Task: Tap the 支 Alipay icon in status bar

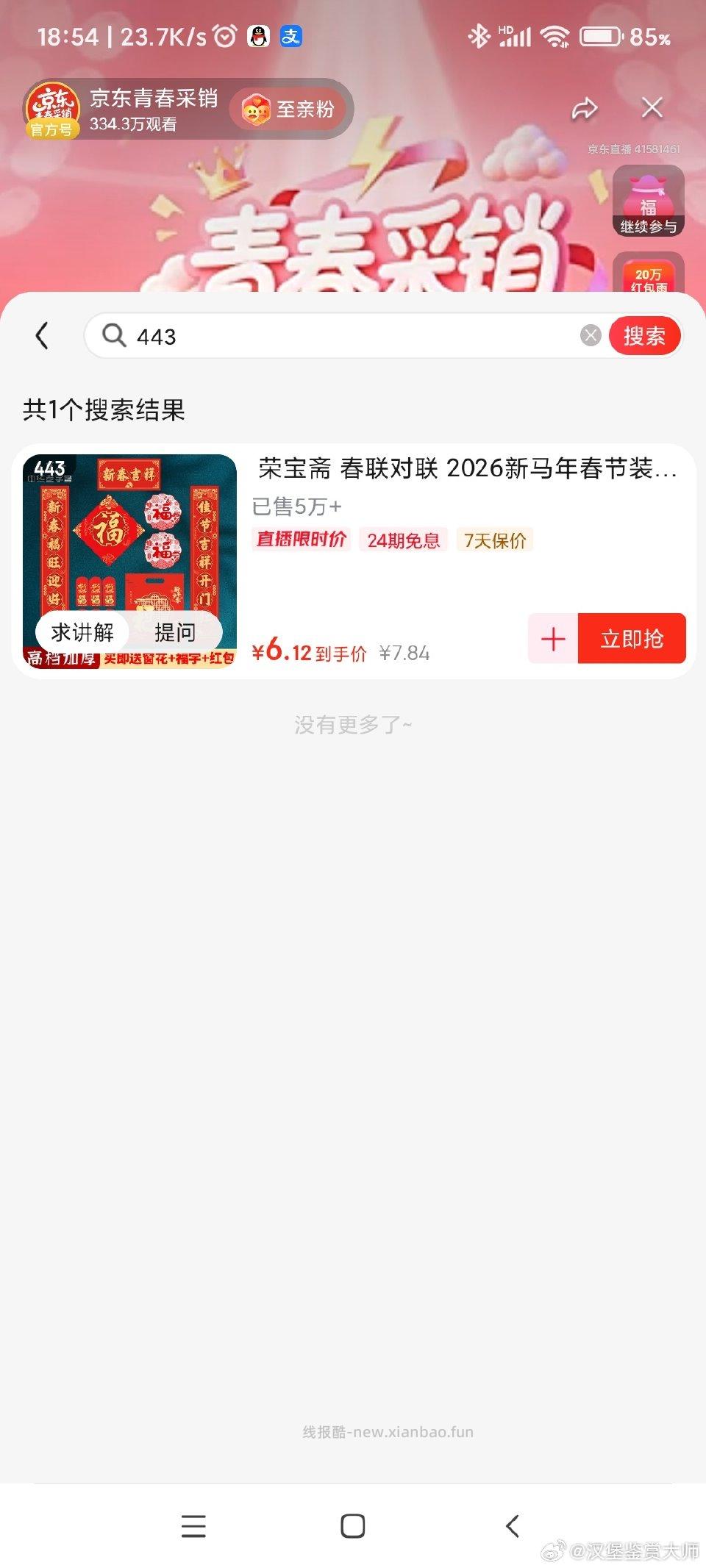Action: point(290,37)
